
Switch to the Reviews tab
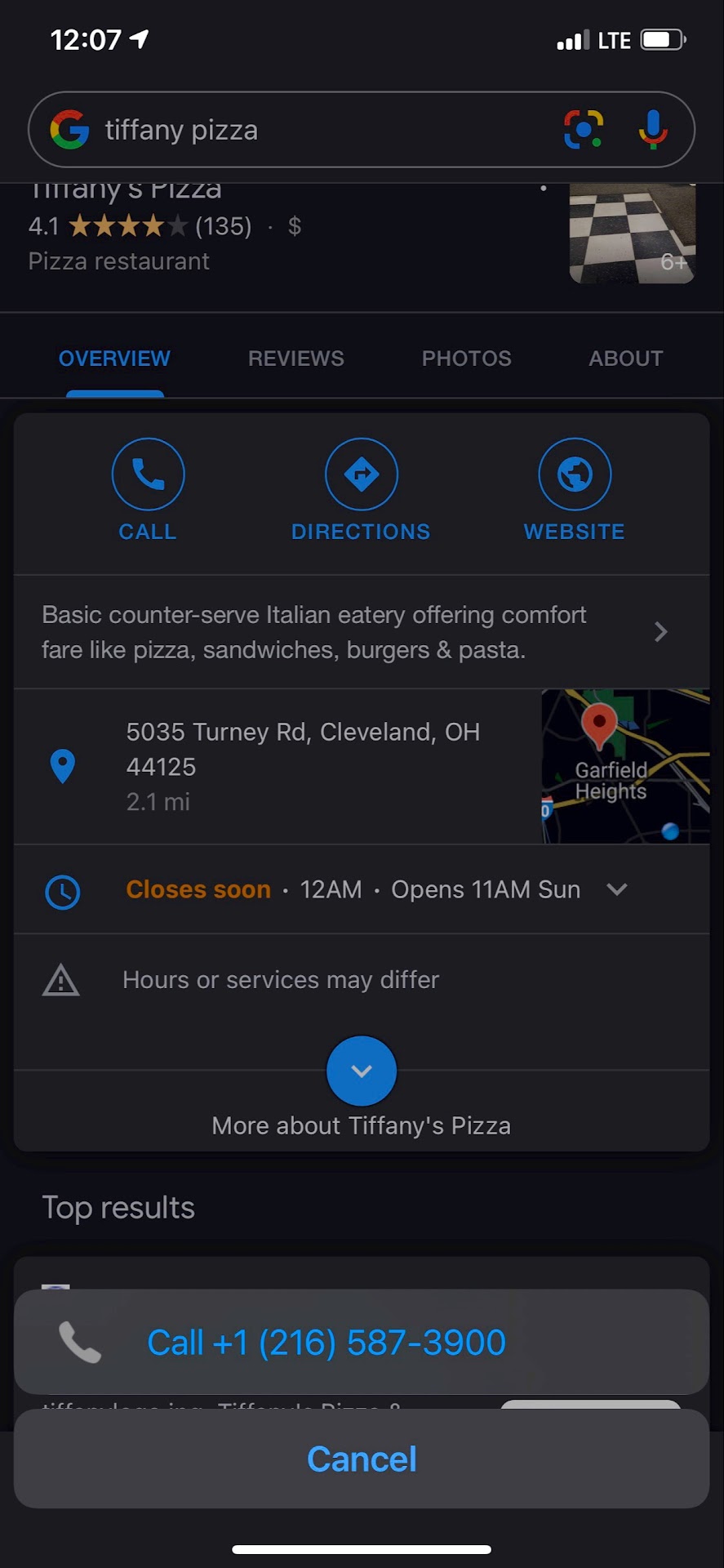(295, 359)
